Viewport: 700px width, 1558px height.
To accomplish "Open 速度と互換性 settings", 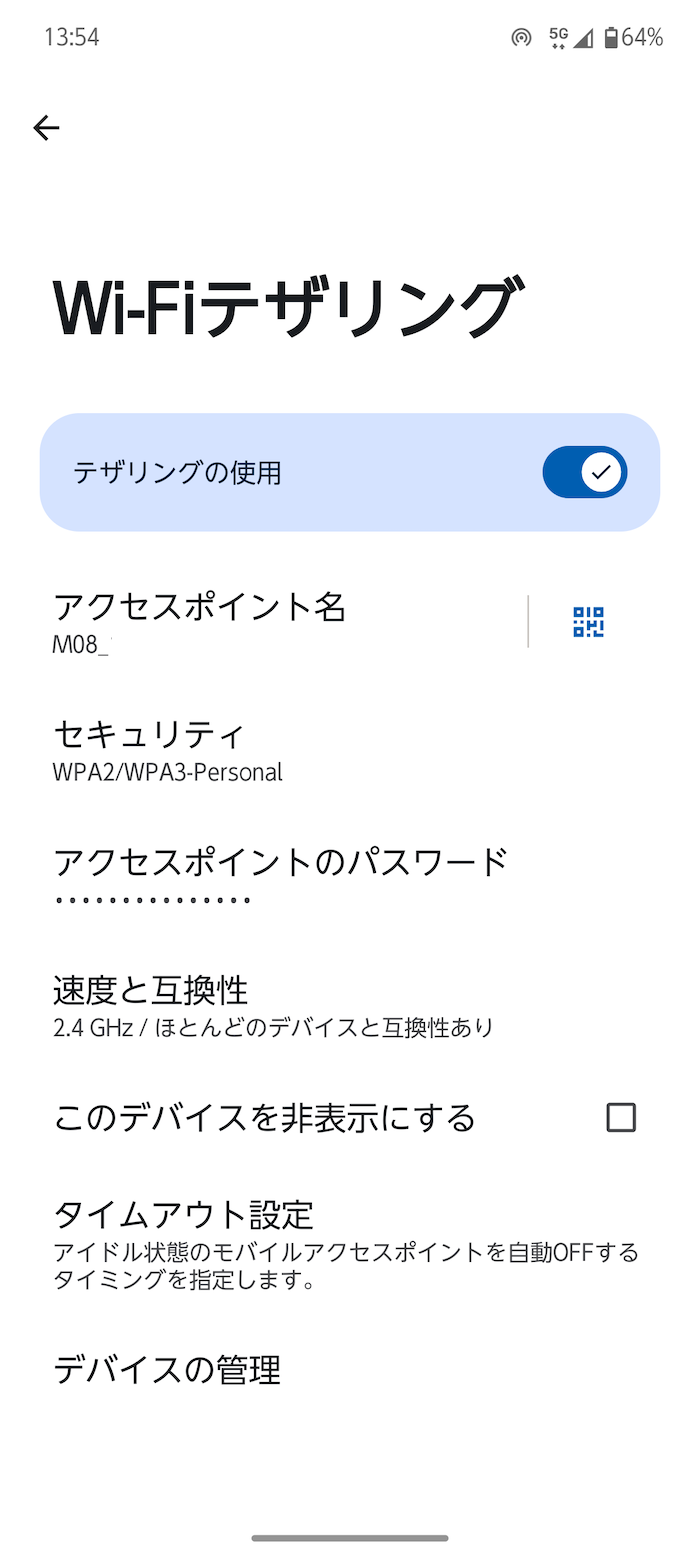I will click(350, 1004).
